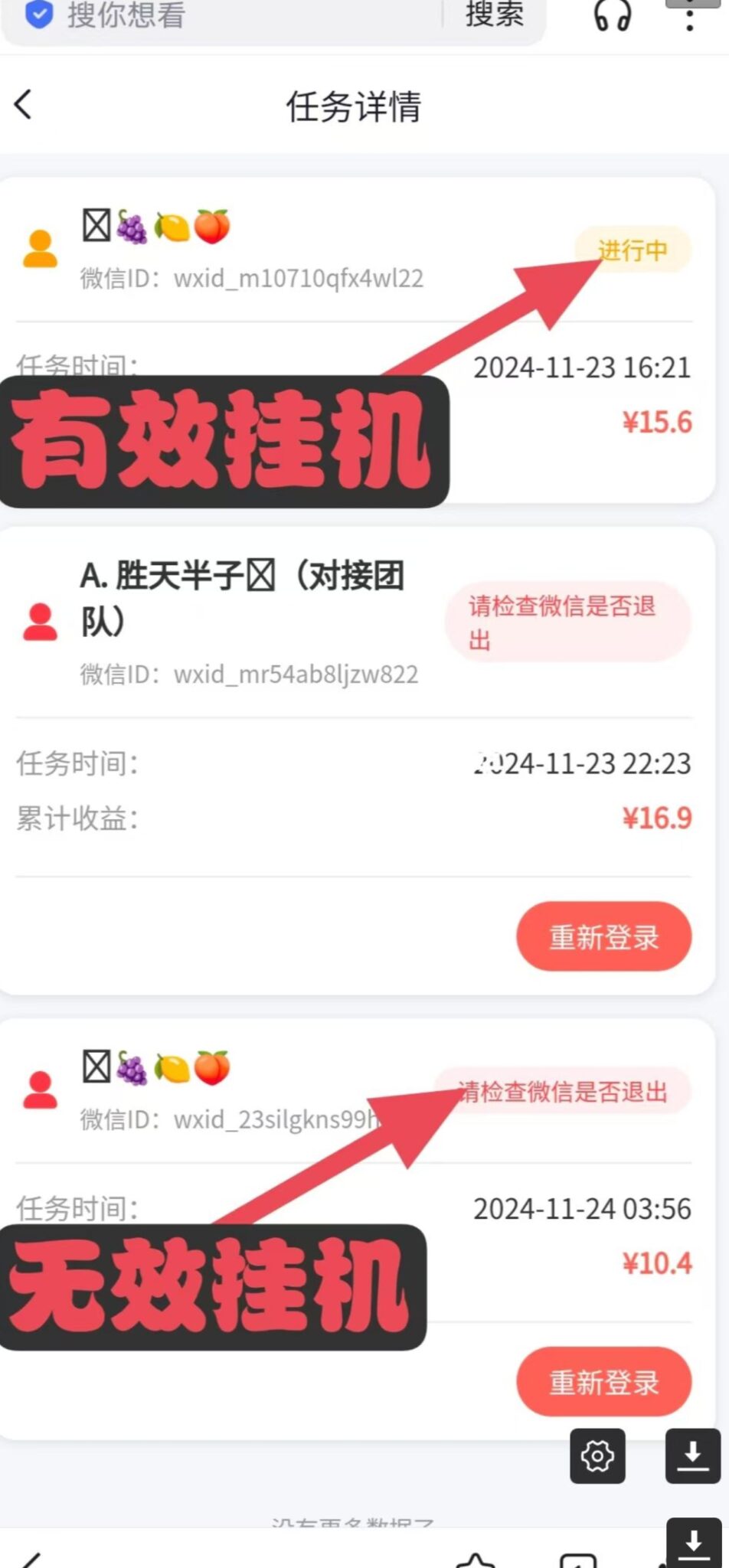The image size is (729, 1568).
Task: Select the 任务详情 title bar
Action: [355, 107]
